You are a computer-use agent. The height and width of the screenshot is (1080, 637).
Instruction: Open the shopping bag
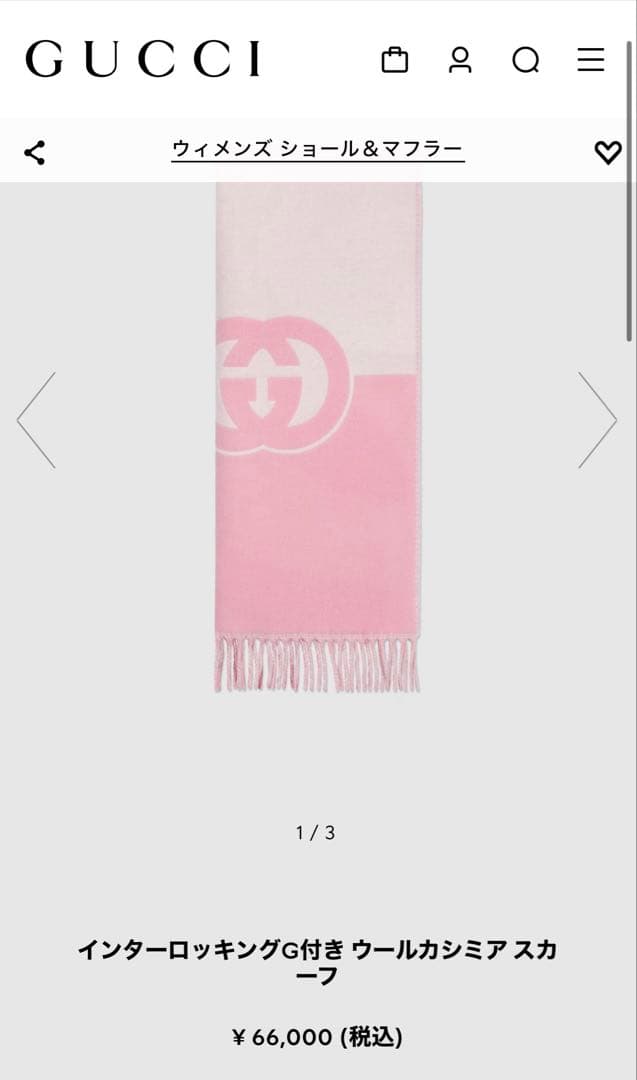click(x=395, y=60)
